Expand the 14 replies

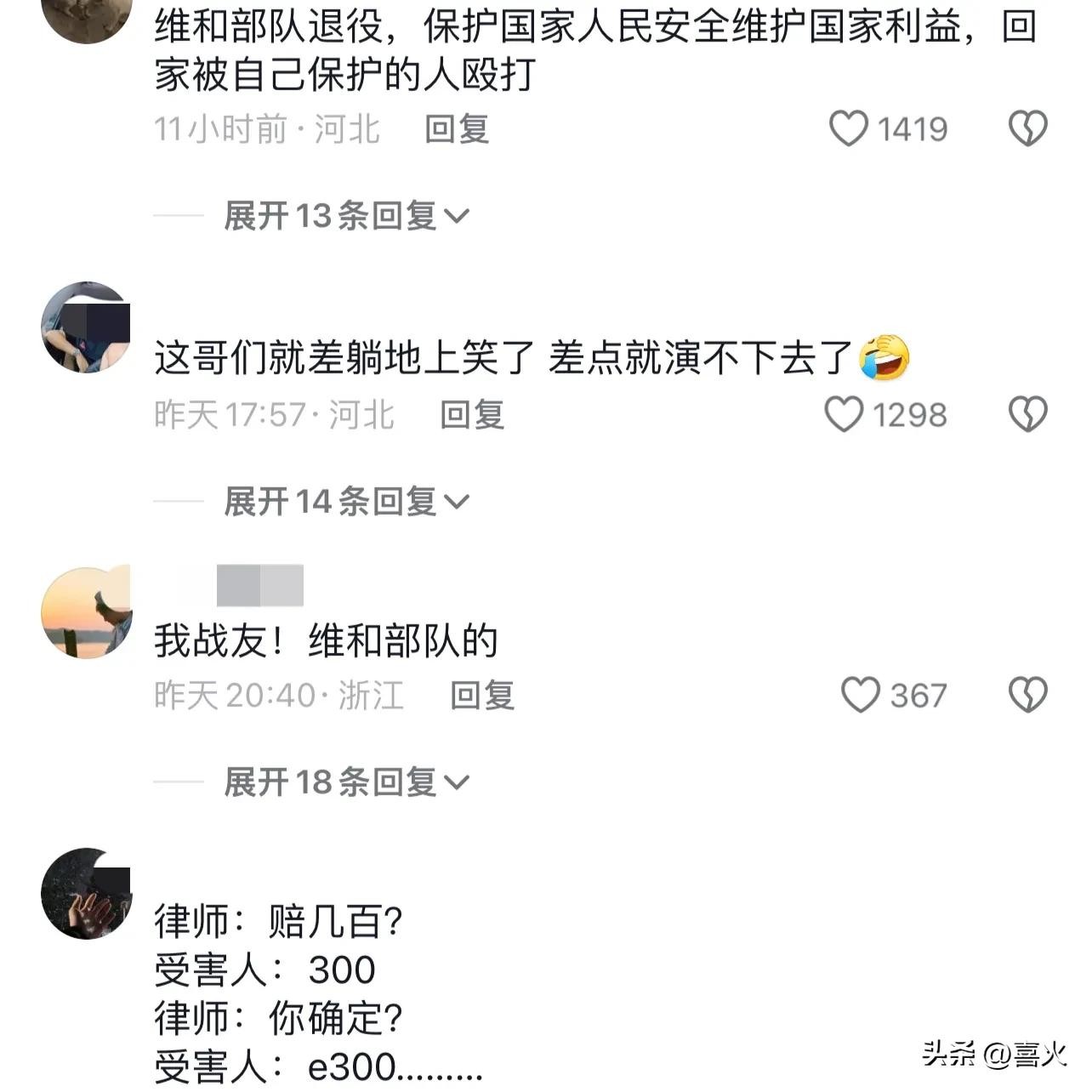[346, 502]
